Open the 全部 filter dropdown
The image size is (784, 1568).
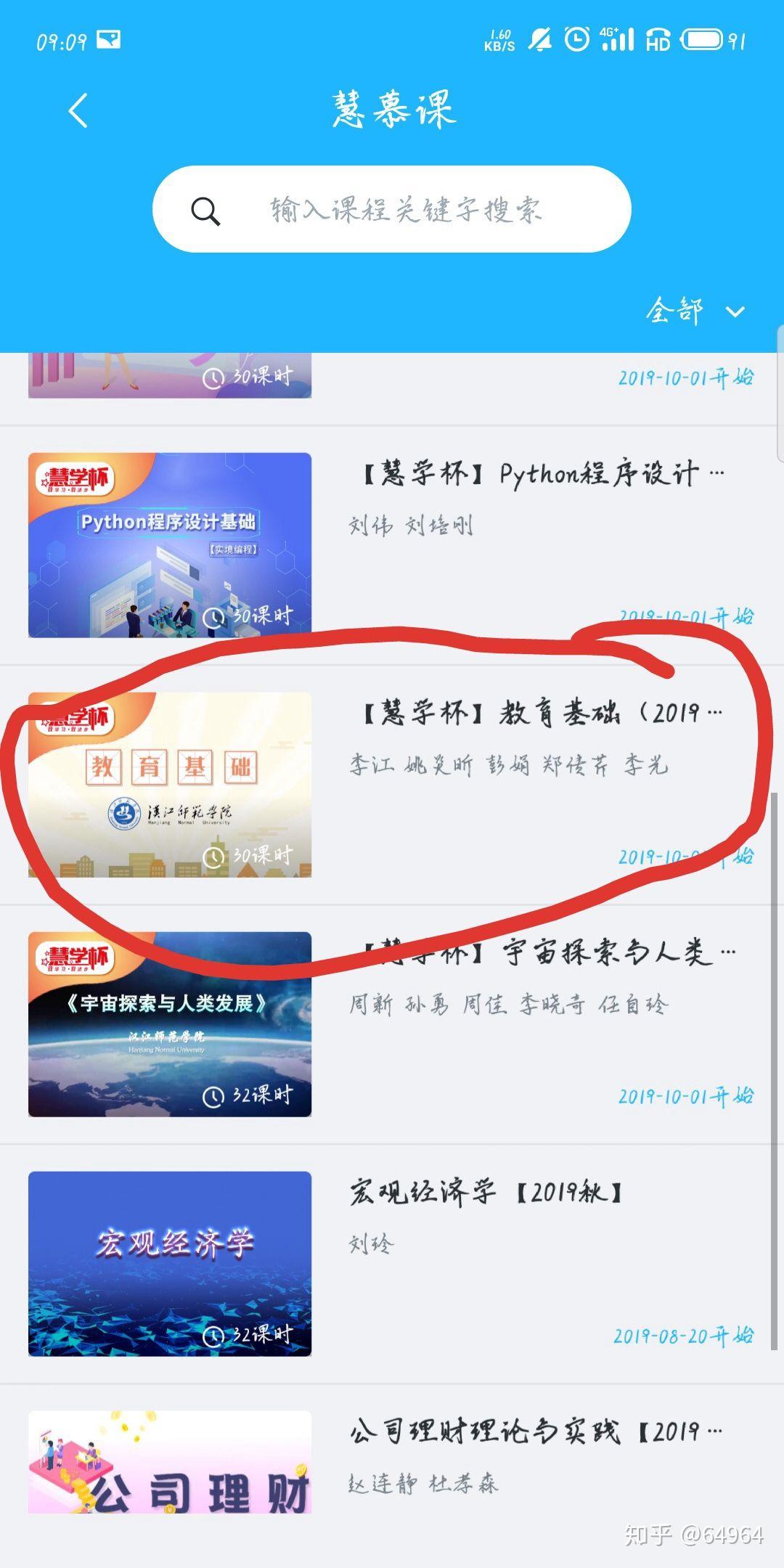674,309
